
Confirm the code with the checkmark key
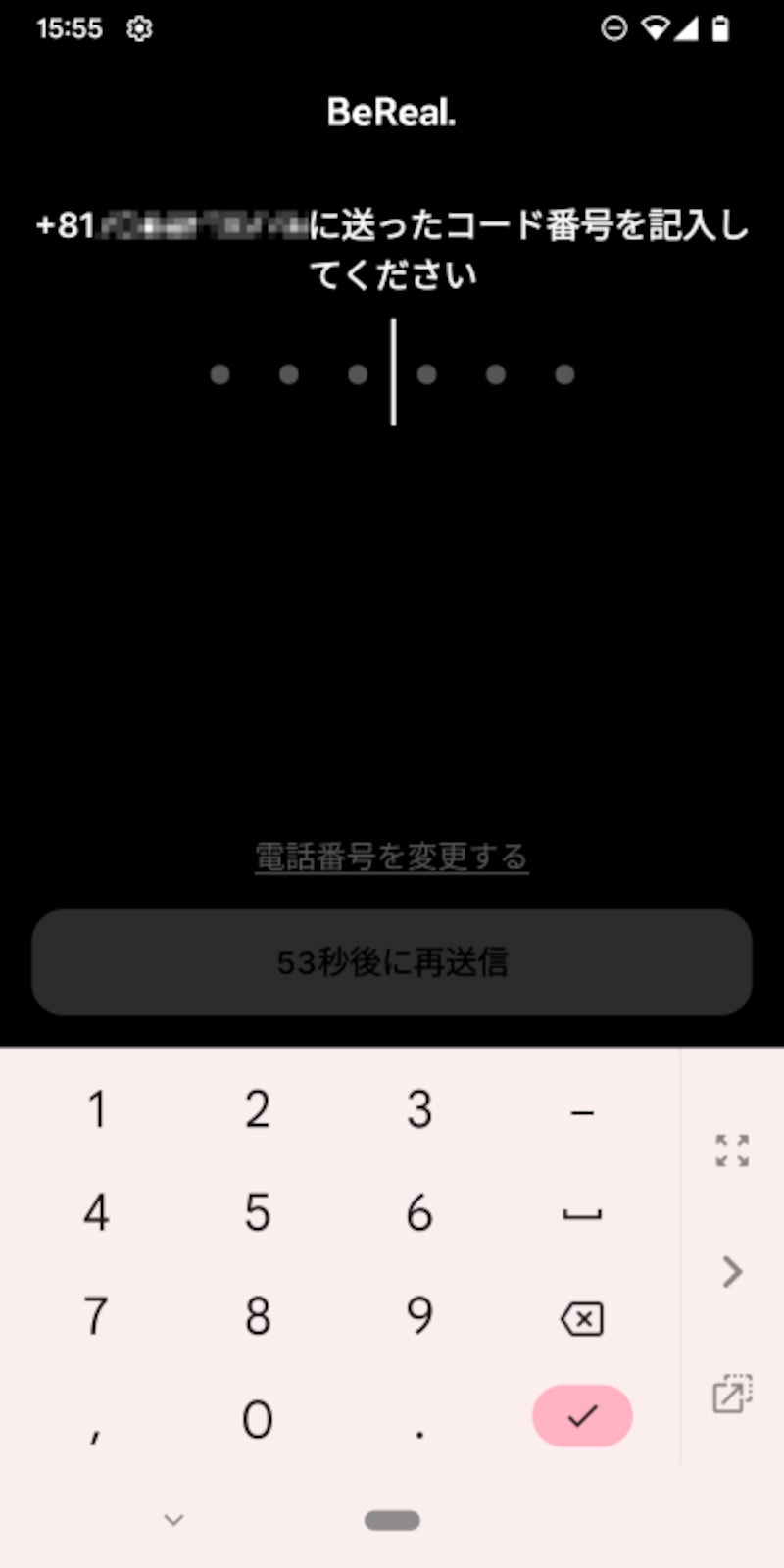pyautogui.click(x=582, y=1416)
